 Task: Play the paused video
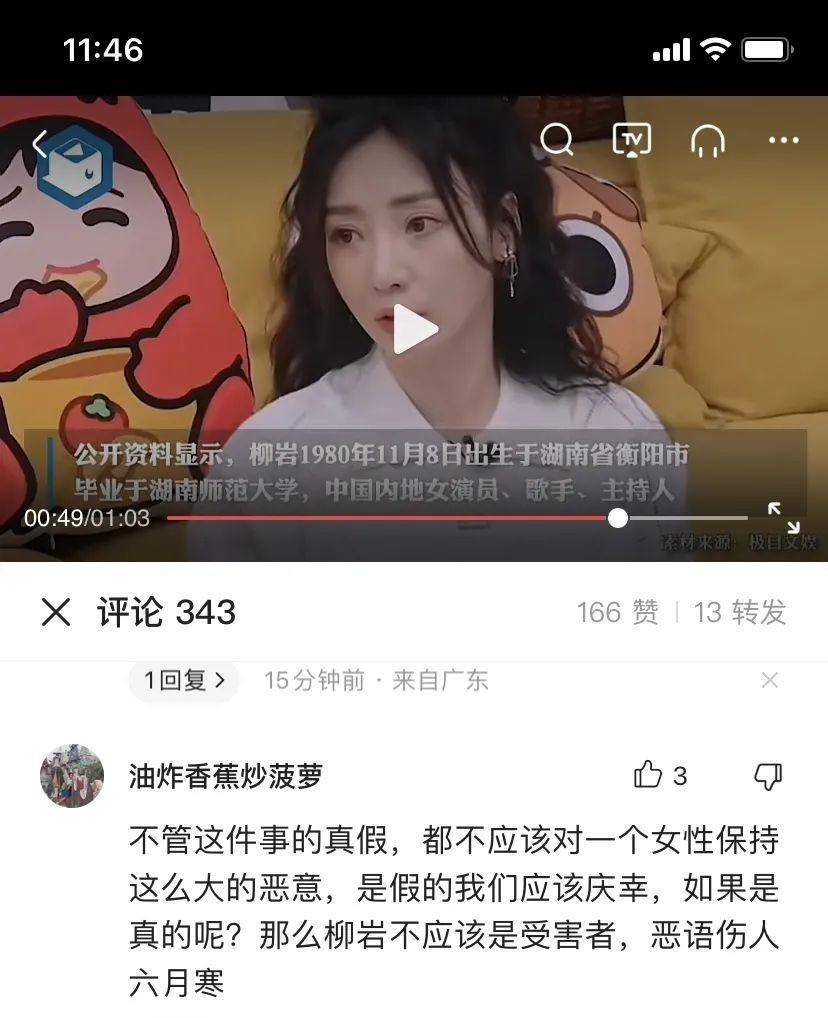coord(415,330)
